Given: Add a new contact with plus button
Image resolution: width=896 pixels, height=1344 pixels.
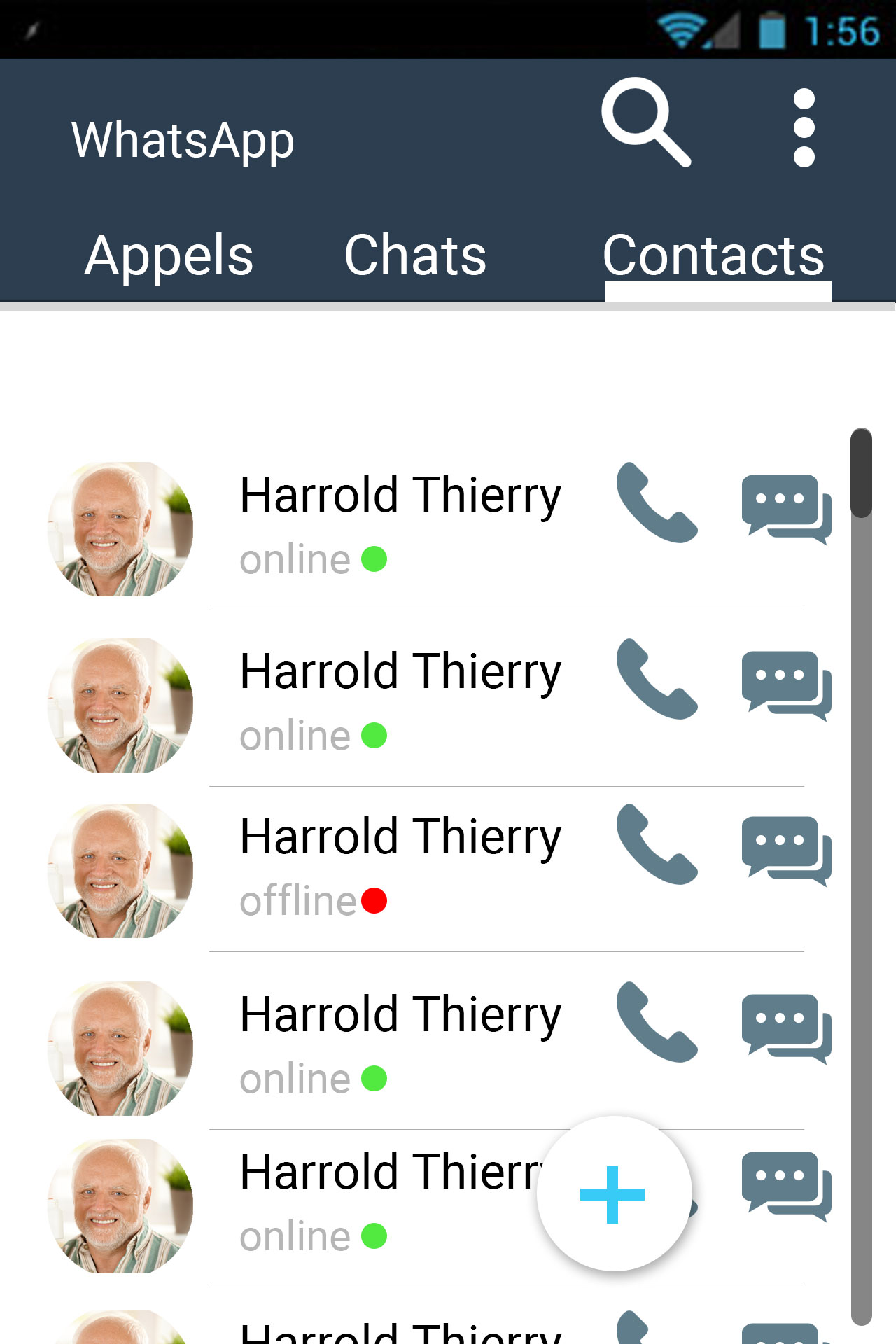Looking at the screenshot, I should pos(613,1194).
